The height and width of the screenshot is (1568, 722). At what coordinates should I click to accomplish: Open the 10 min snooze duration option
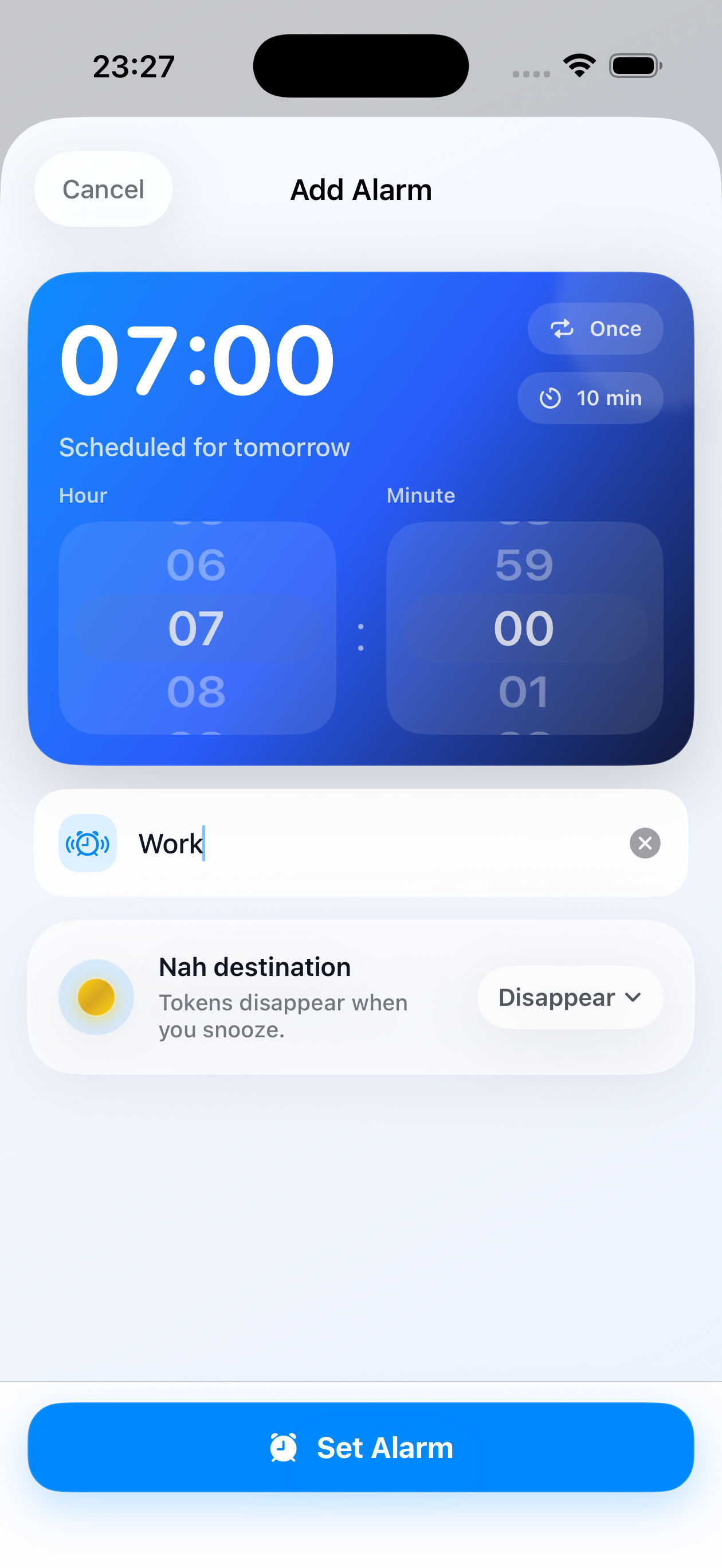click(590, 398)
